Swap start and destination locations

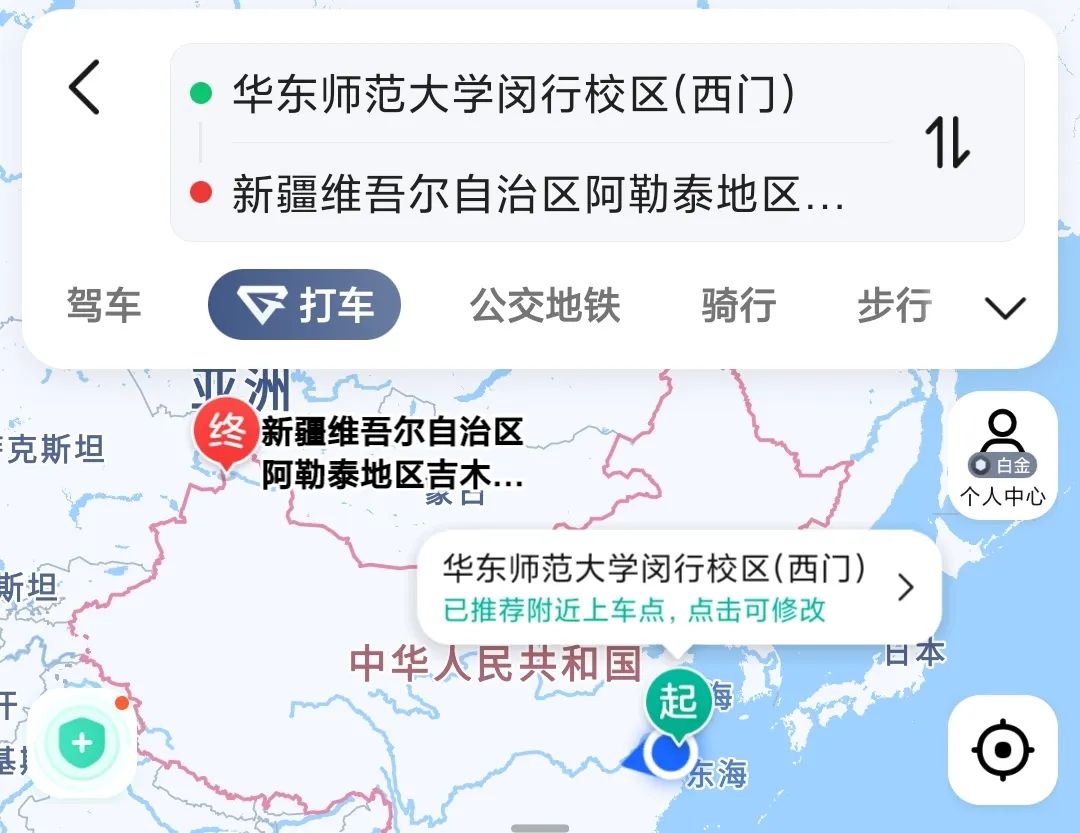(x=947, y=142)
